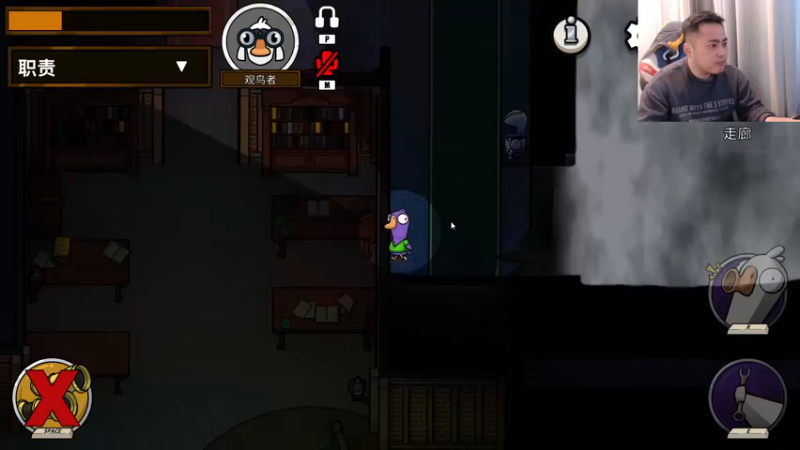Unmute the crossed-out red microphone
Viewport: 800px width, 450px height.
[x=327, y=63]
